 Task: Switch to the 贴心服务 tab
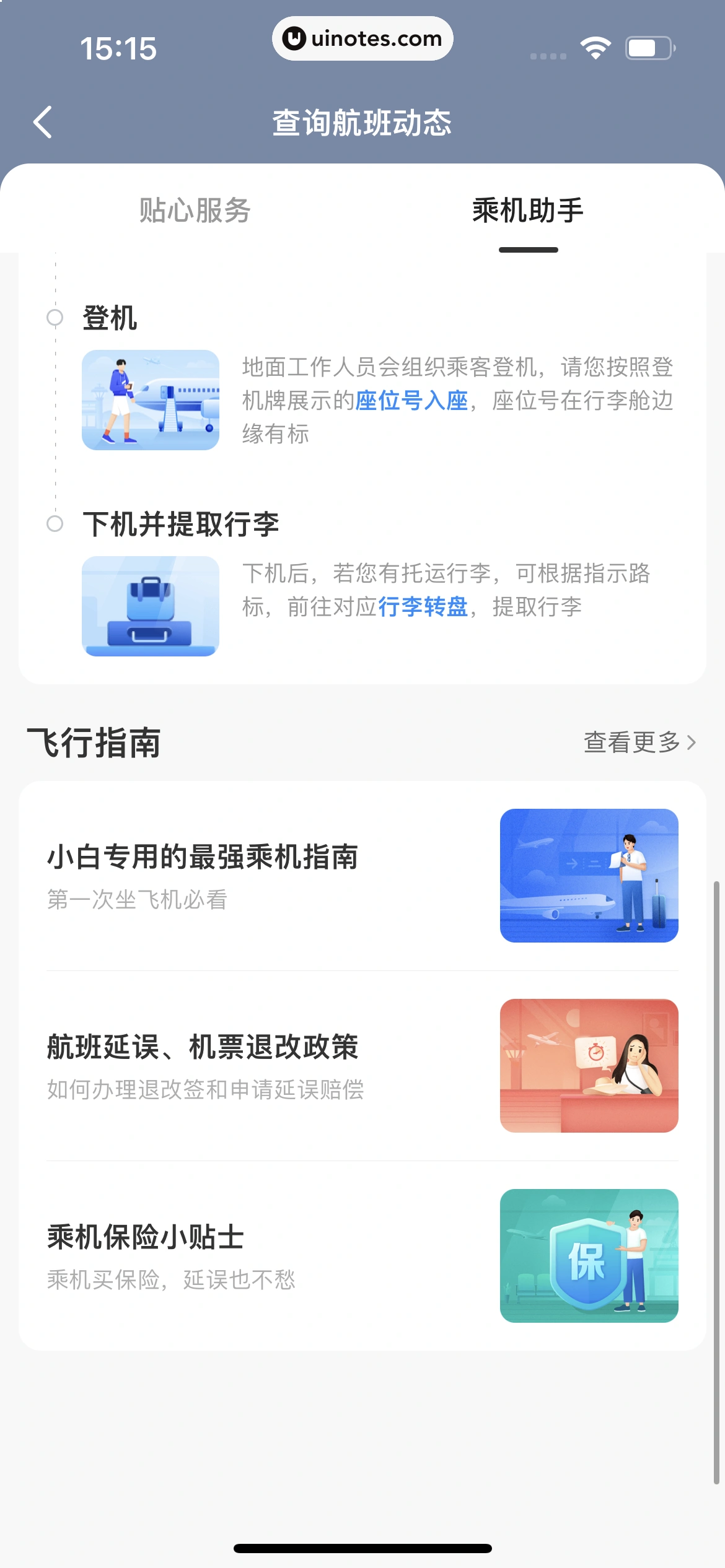[195, 211]
